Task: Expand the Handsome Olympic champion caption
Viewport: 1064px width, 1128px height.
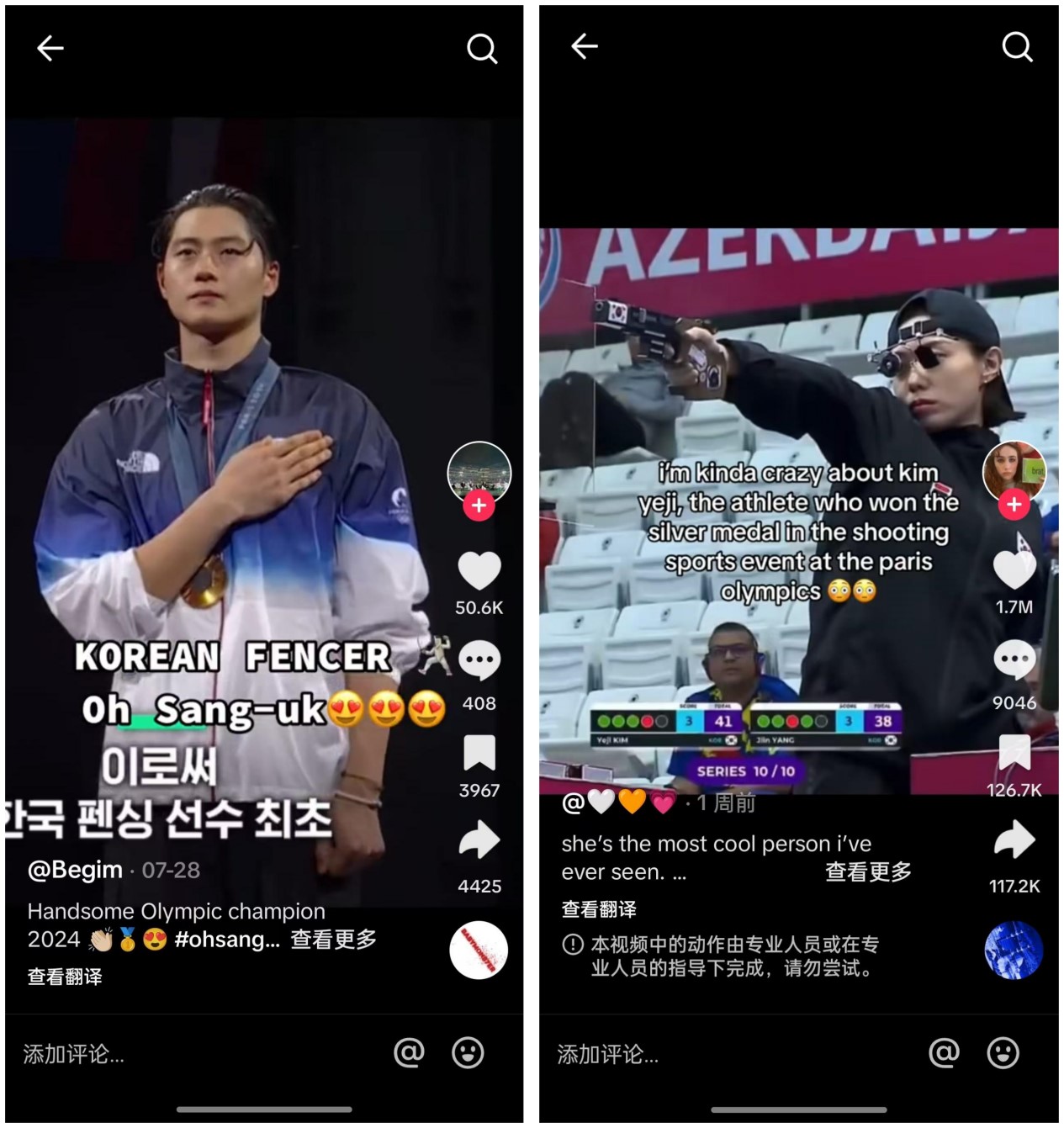Action: pos(333,940)
